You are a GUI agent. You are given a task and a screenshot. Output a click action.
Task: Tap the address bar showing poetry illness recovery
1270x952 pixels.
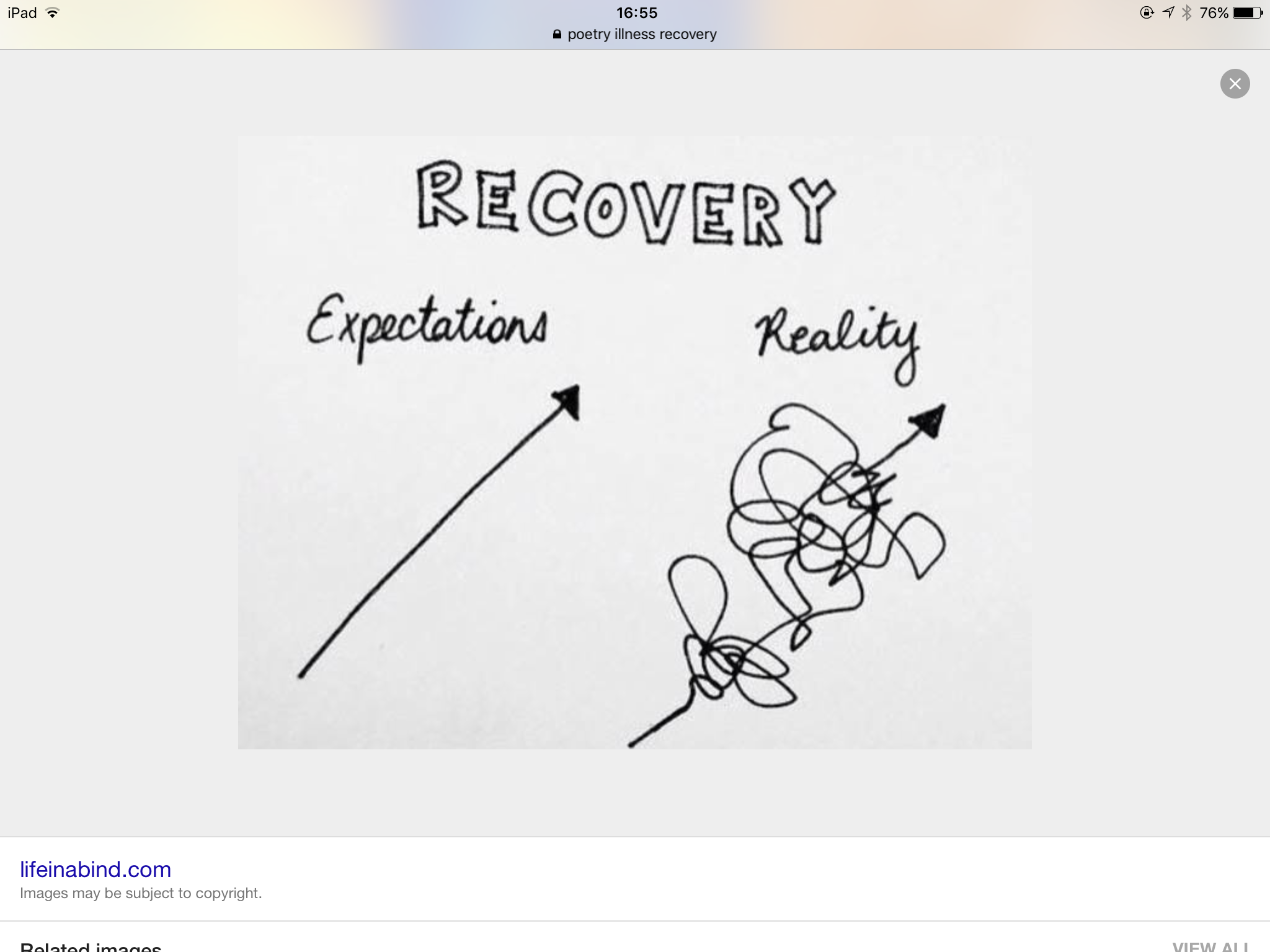(635, 34)
